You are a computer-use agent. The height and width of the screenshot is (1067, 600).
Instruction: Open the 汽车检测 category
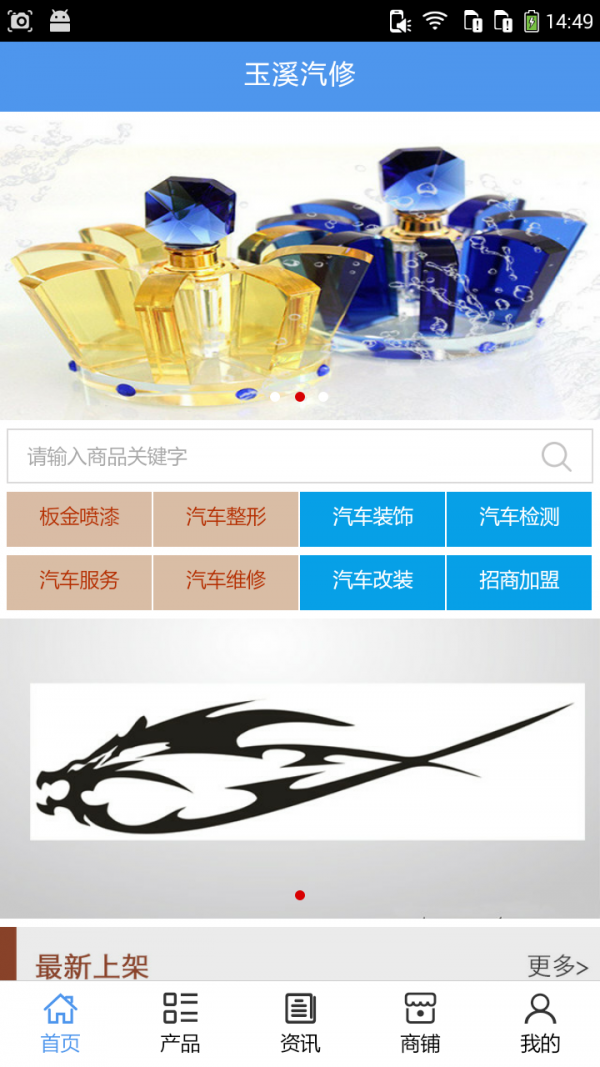click(x=519, y=518)
